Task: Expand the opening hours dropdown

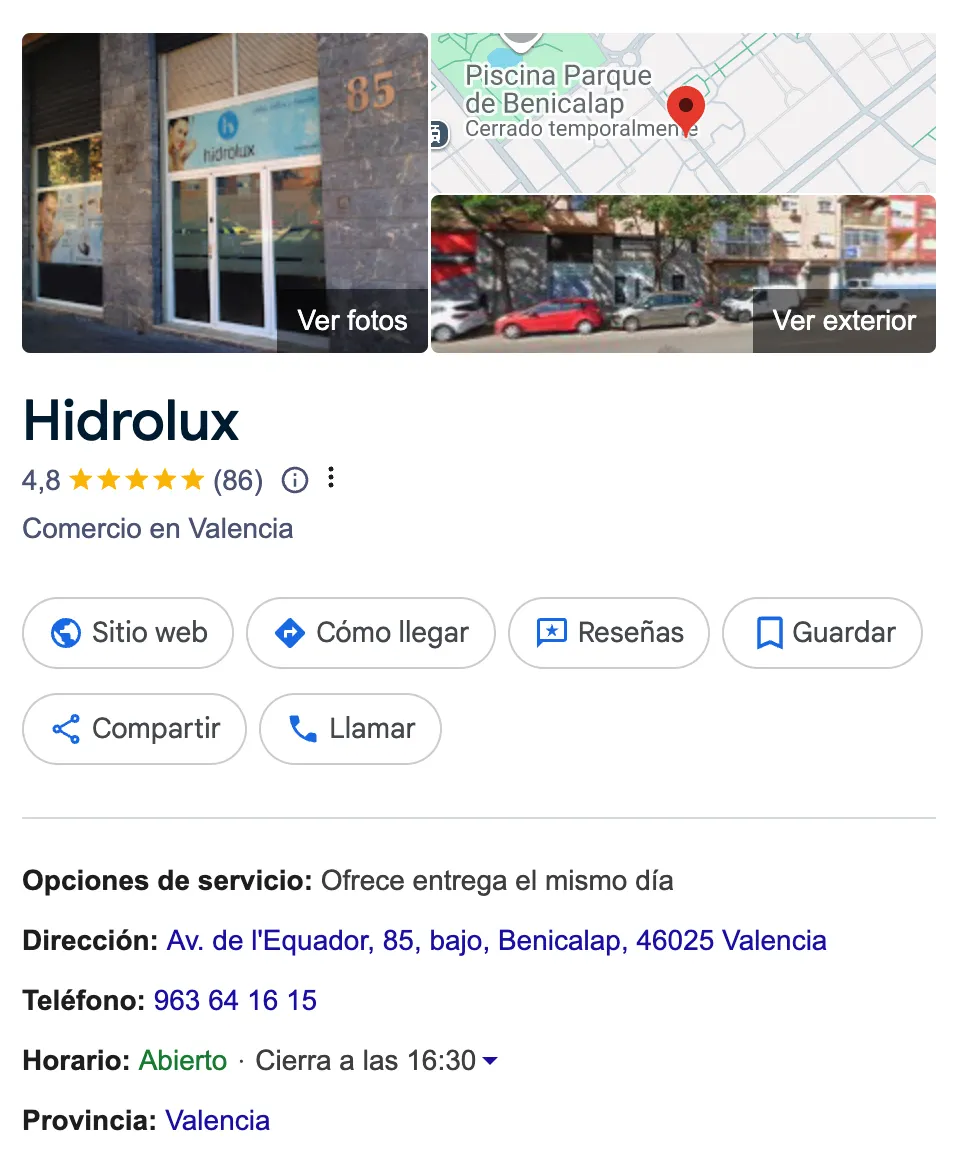Action: pos(490,1061)
